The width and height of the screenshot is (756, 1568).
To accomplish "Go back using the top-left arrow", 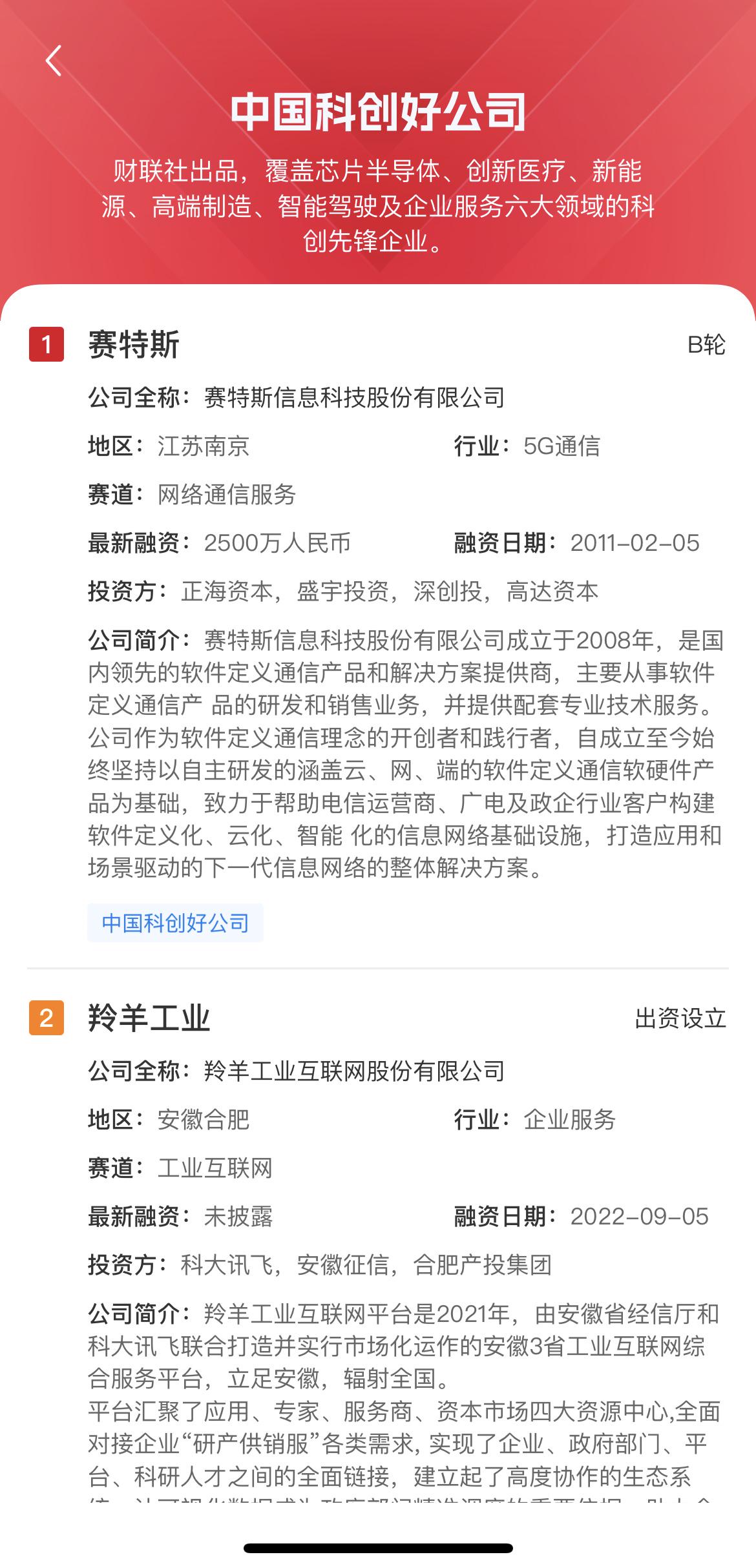I will (x=54, y=61).
